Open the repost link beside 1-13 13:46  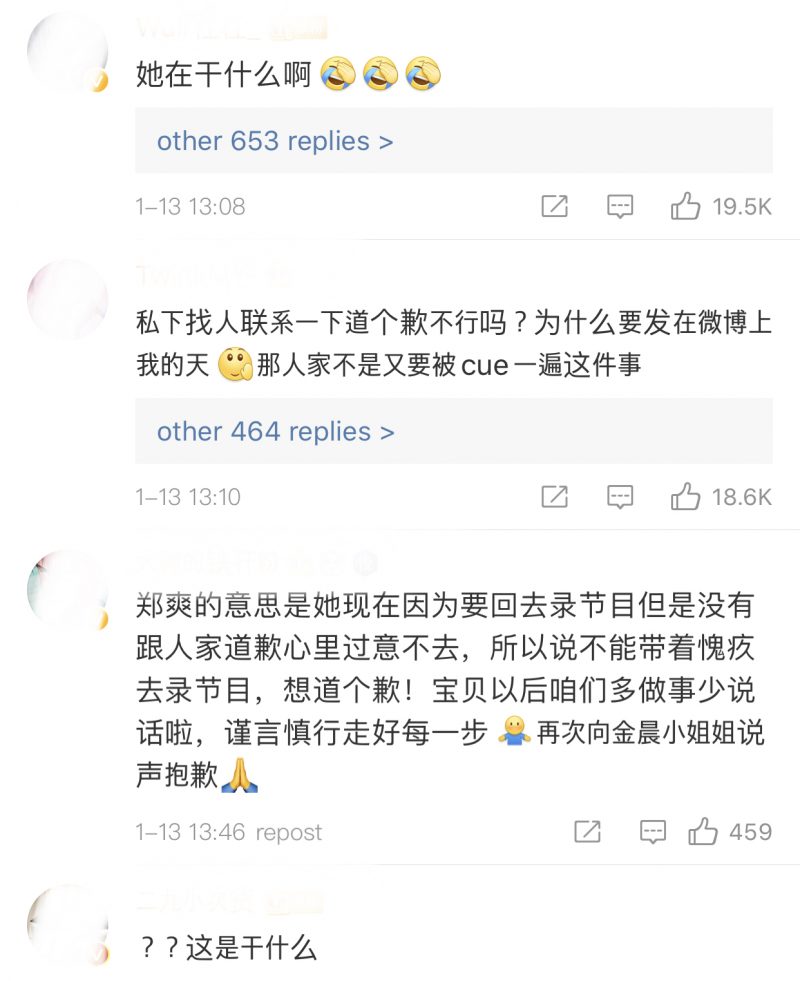point(289,832)
